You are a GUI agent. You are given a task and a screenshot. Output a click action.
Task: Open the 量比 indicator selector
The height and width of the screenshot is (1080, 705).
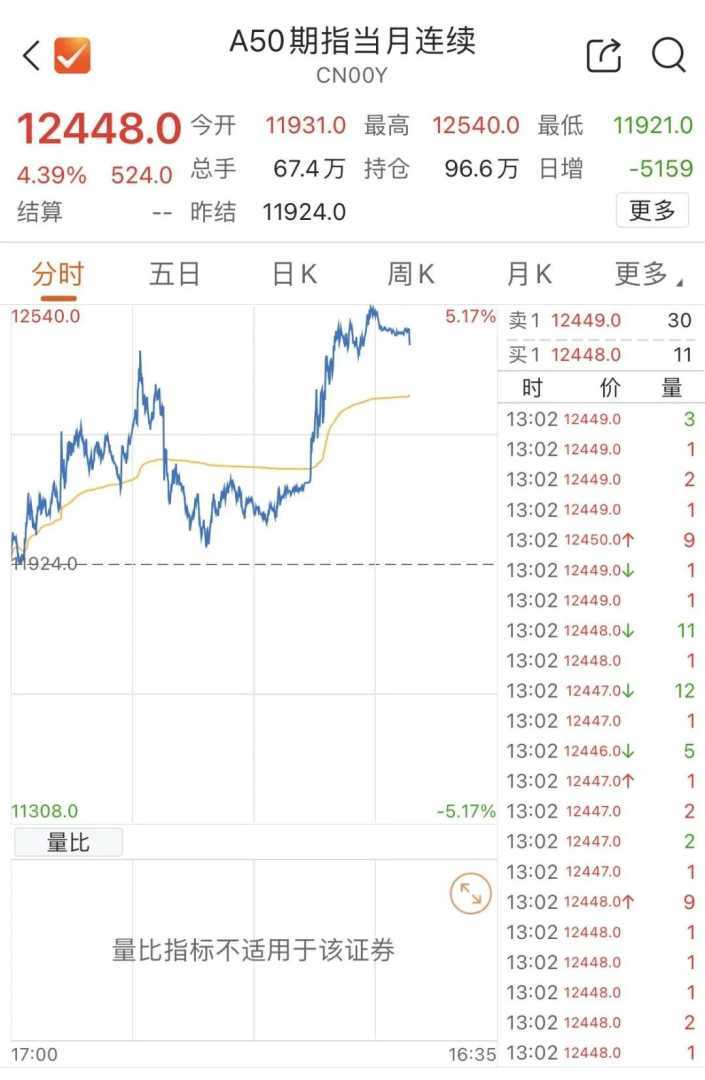coord(68,843)
